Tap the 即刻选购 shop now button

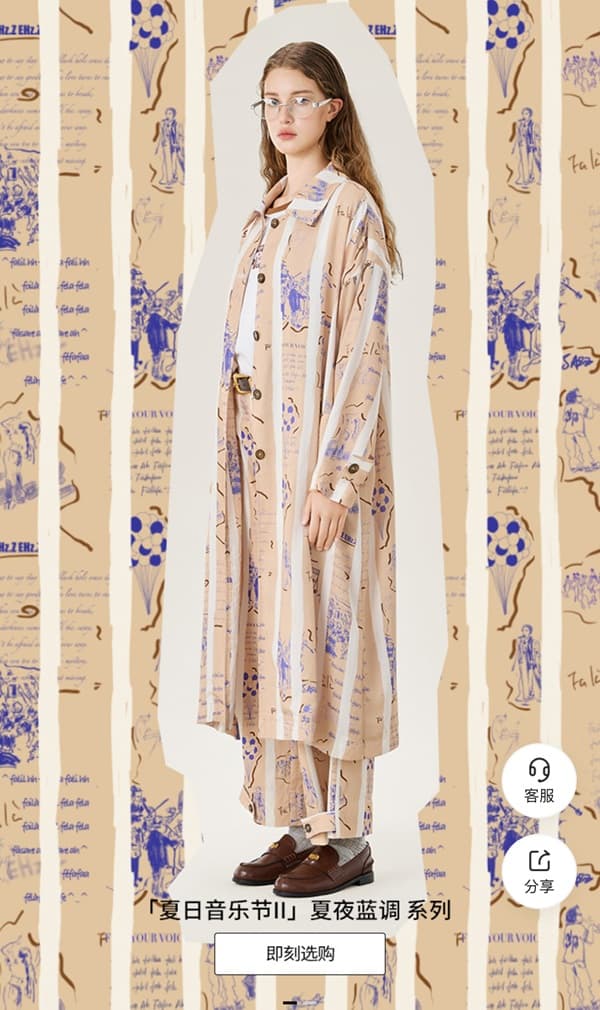point(300,953)
